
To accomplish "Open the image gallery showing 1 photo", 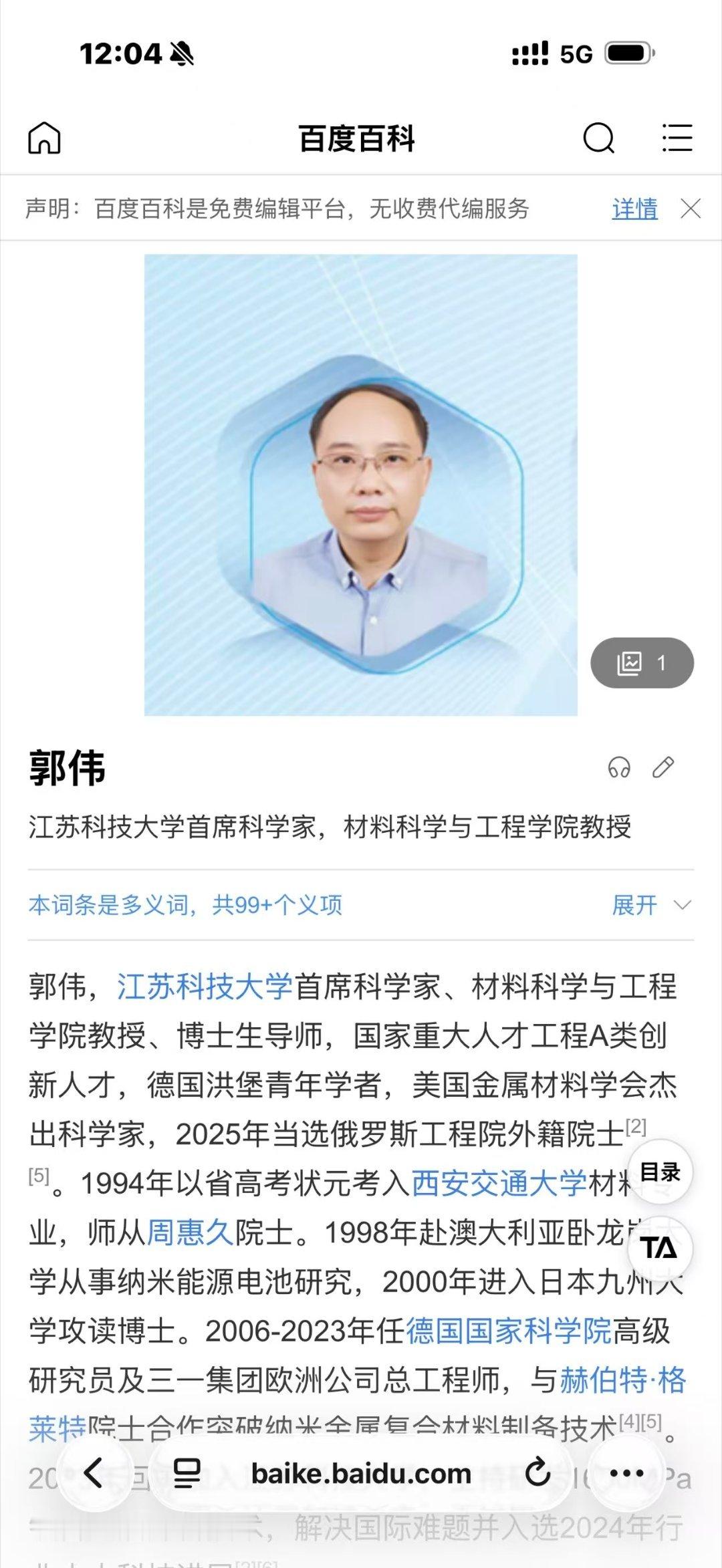I will [643, 662].
